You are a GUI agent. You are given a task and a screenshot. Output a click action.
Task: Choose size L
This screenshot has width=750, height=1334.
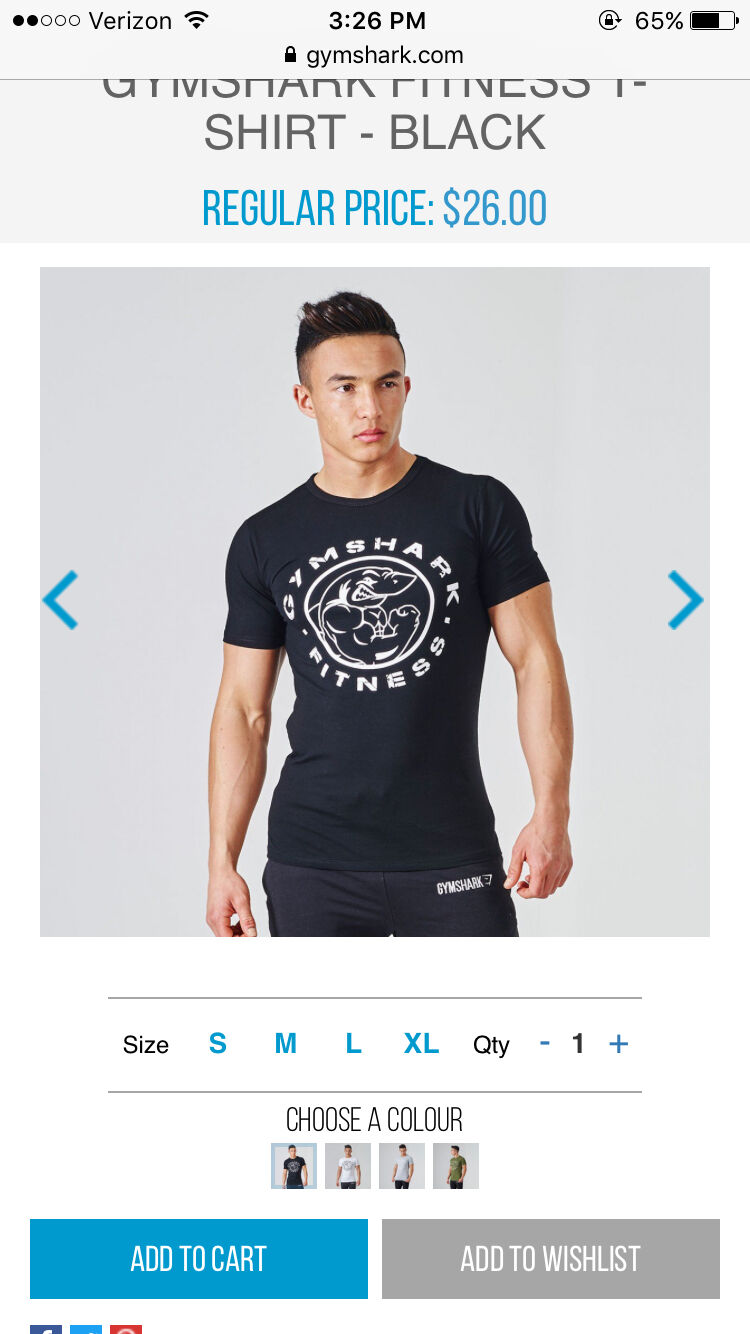point(353,1044)
